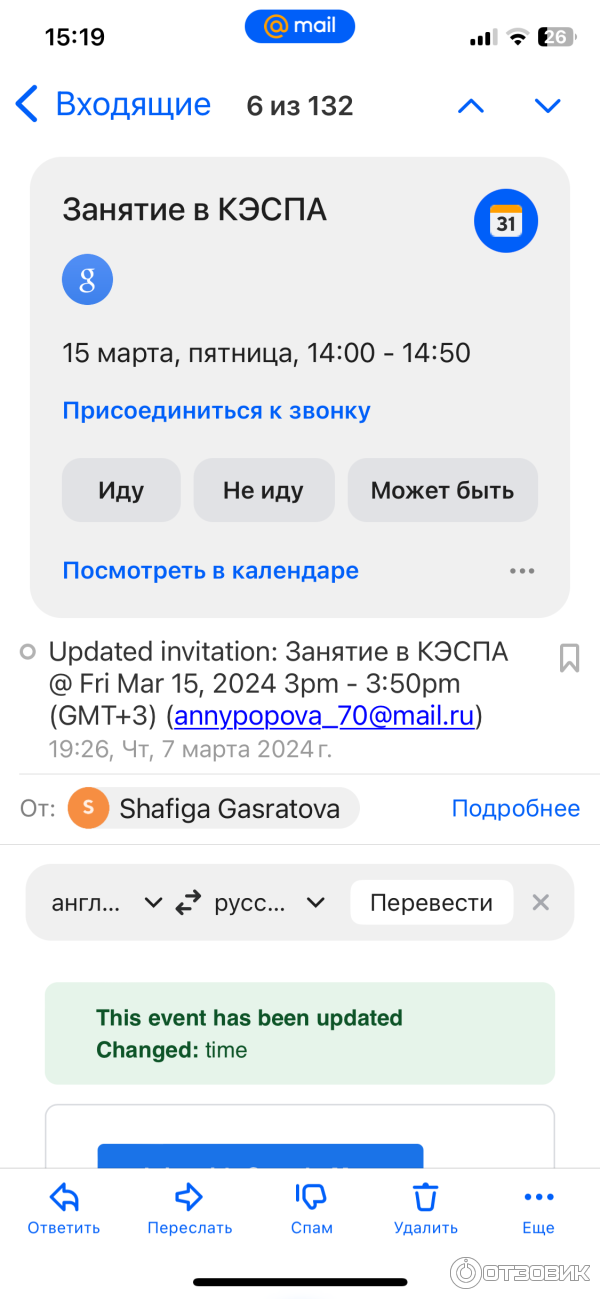Mark the email as Спам

pos(312,1208)
